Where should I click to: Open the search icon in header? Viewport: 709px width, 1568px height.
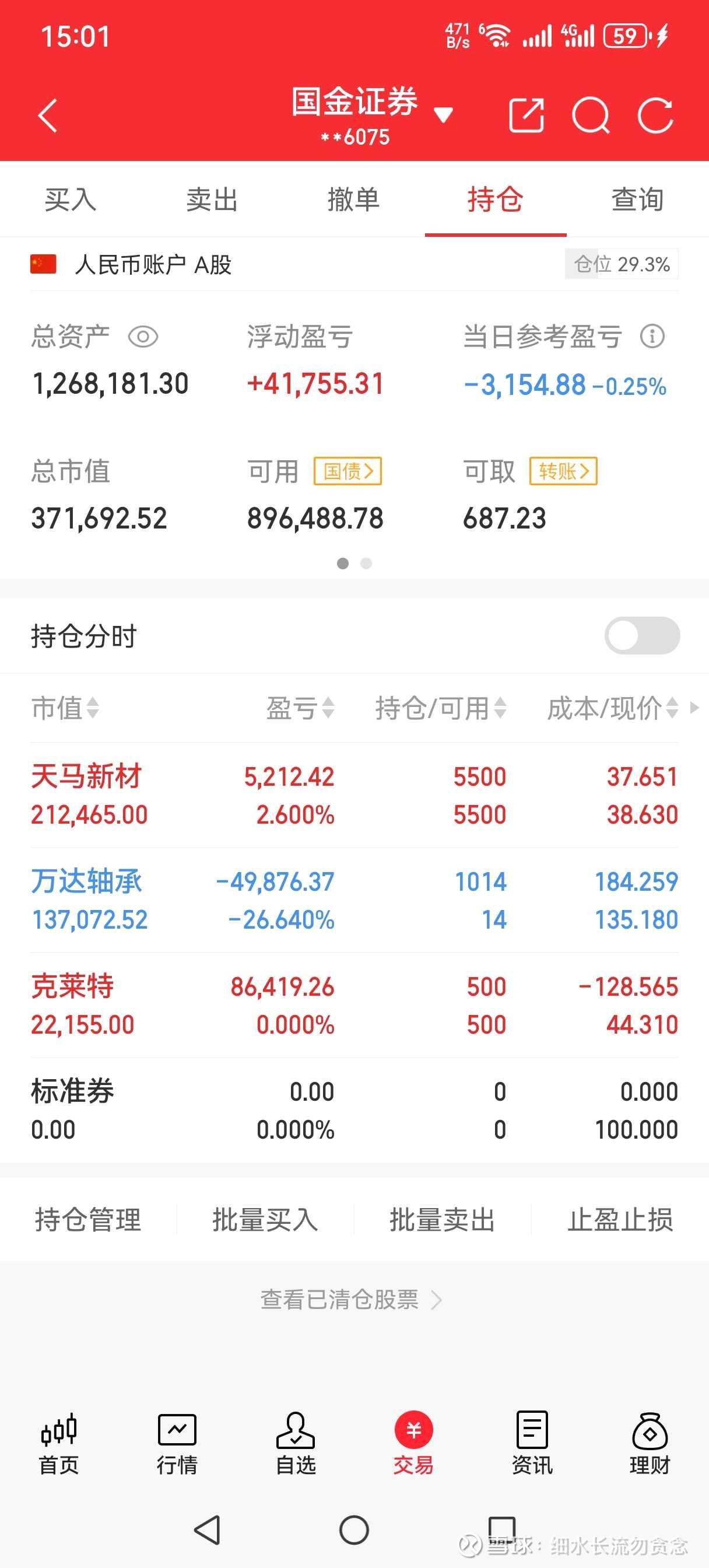pyautogui.click(x=591, y=115)
